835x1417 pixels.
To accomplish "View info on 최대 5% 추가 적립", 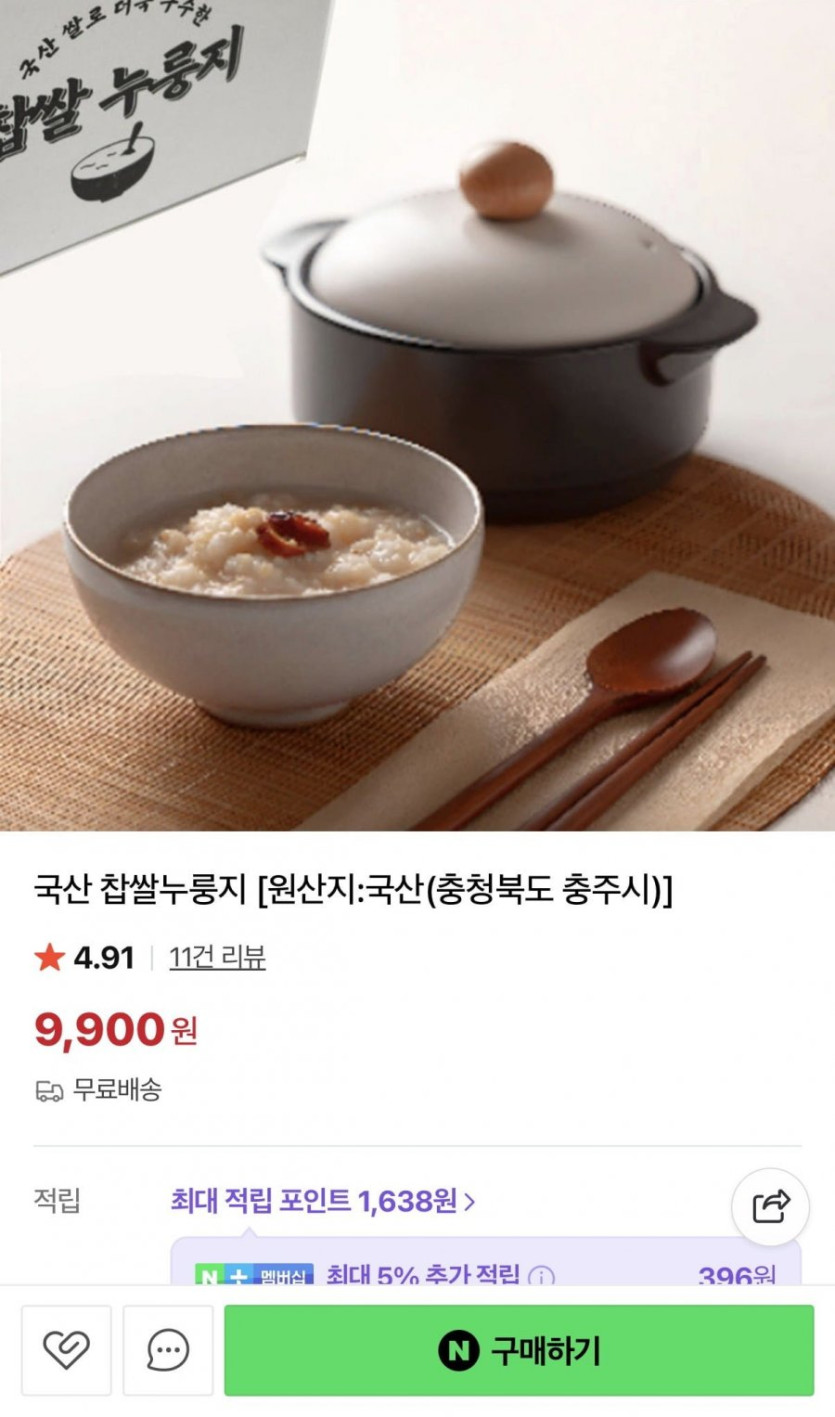I will coord(541,1277).
